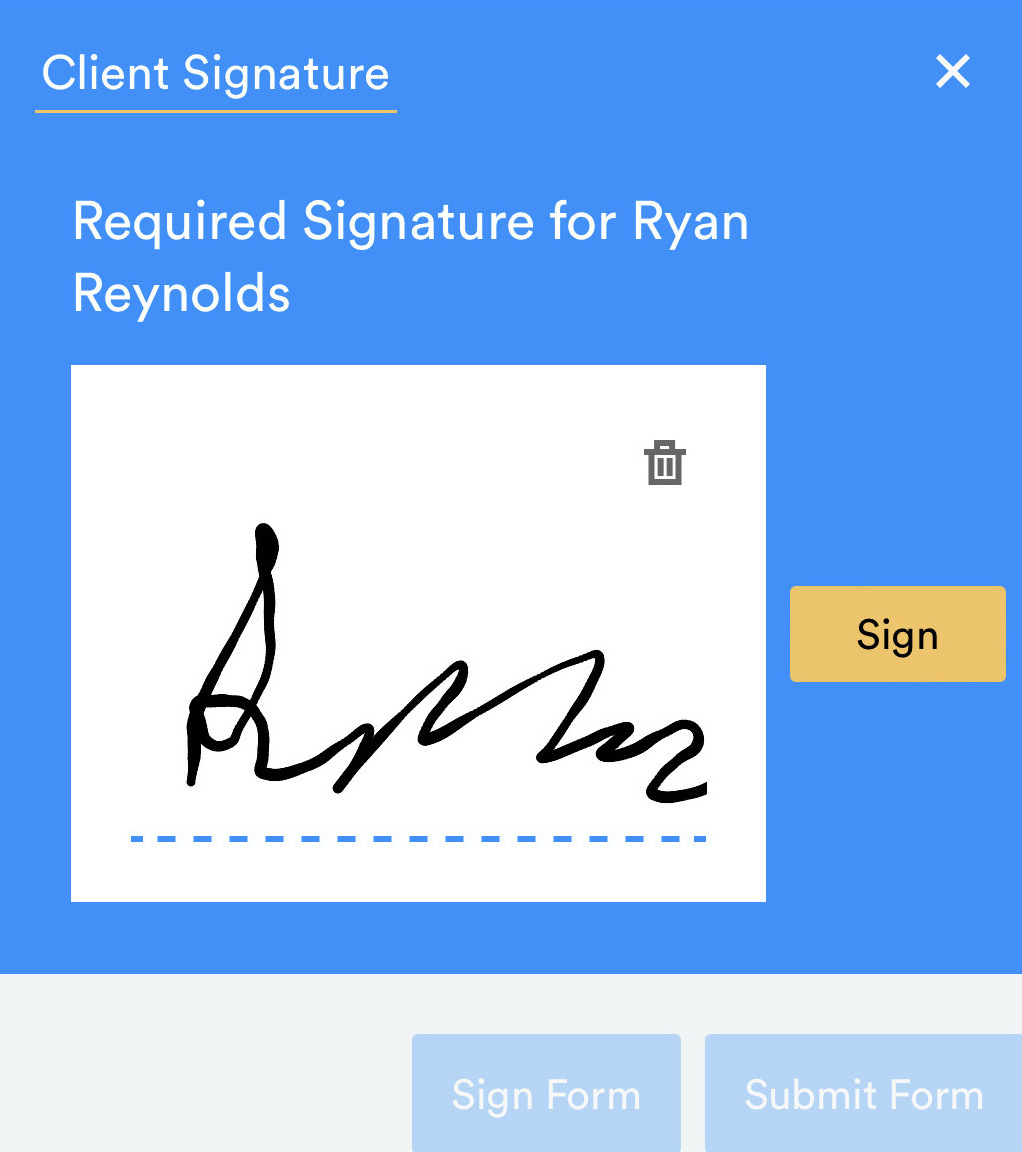Tap the Sign Form button
The height and width of the screenshot is (1152, 1022).
[546, 1094]
